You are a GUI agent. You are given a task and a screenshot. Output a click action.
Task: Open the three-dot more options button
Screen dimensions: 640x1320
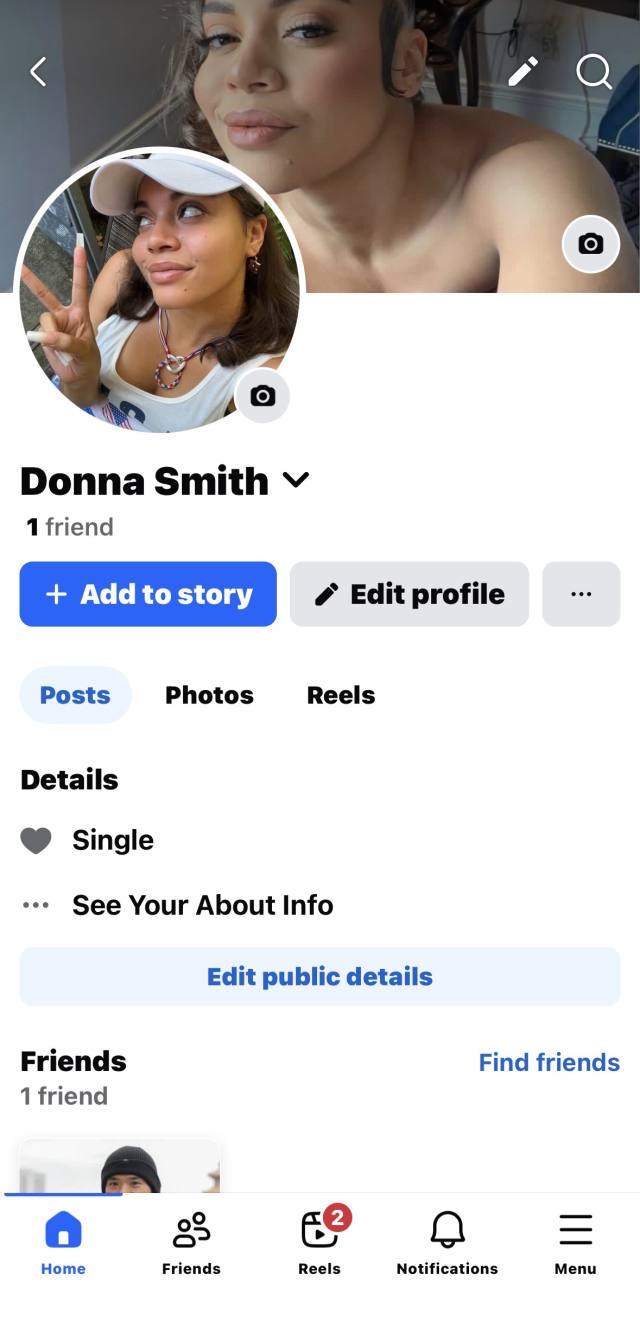(x=581, y=594)
